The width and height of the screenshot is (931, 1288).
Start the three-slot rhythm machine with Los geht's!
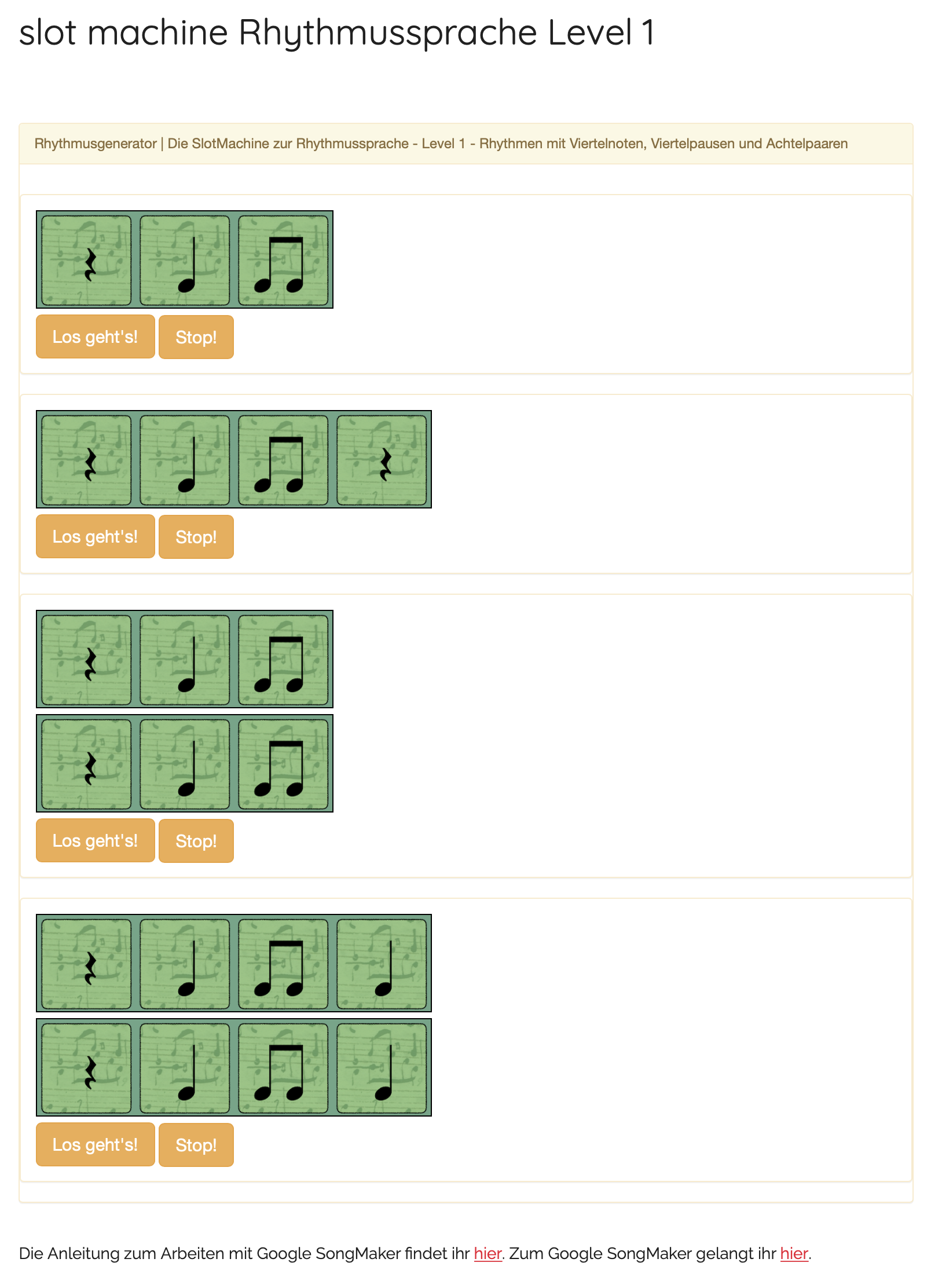95,337
